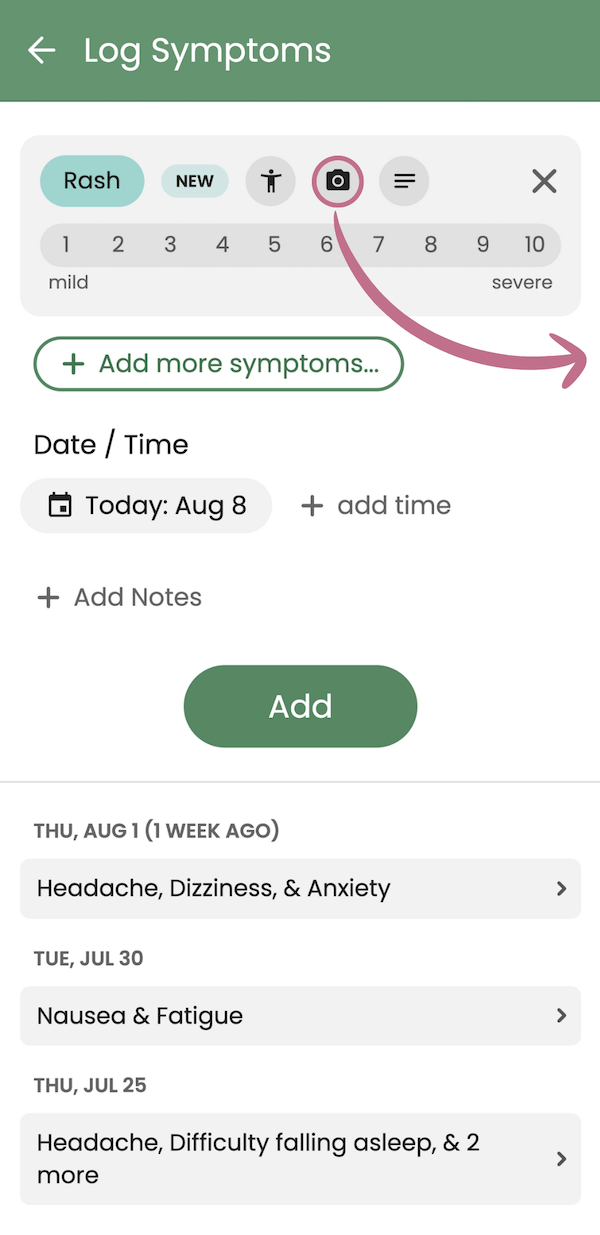This screenshot has width=600, height=1235.
Task: Open the Headache, Dizziness, & Anxiety entry
Action: pyautogui.click(x=300, y=888)
